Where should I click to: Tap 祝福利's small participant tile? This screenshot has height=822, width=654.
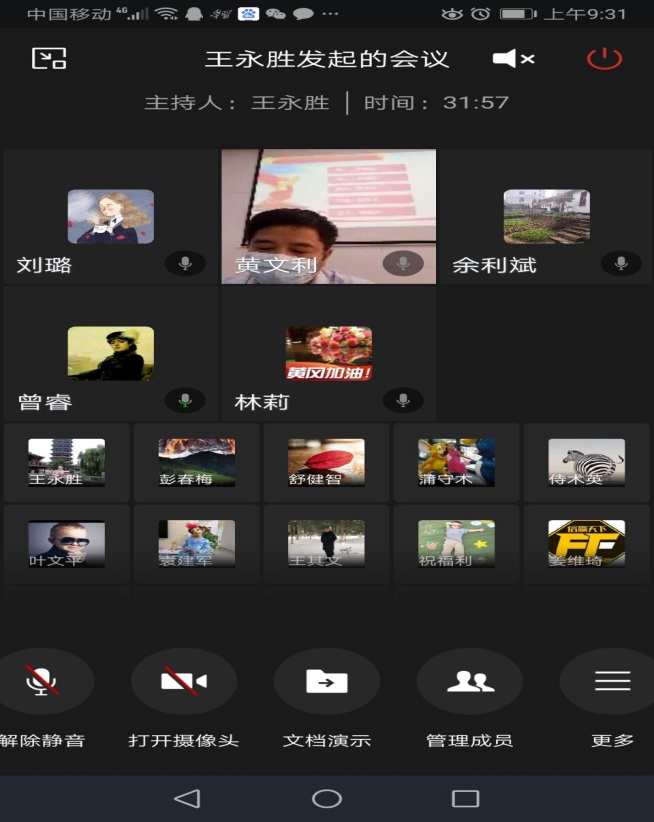(x=456, y=544)
